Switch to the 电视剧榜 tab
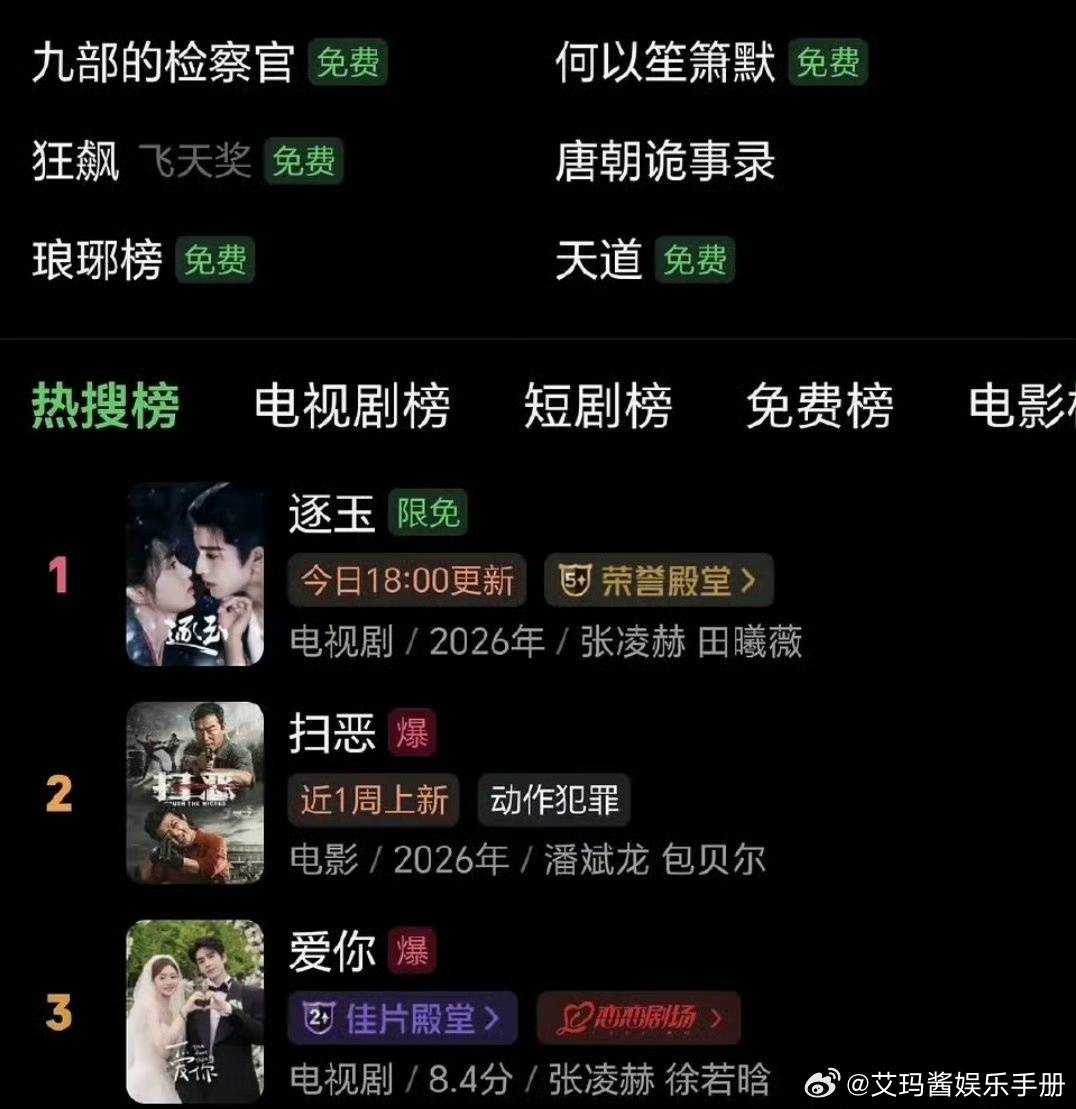 [355, 404]
